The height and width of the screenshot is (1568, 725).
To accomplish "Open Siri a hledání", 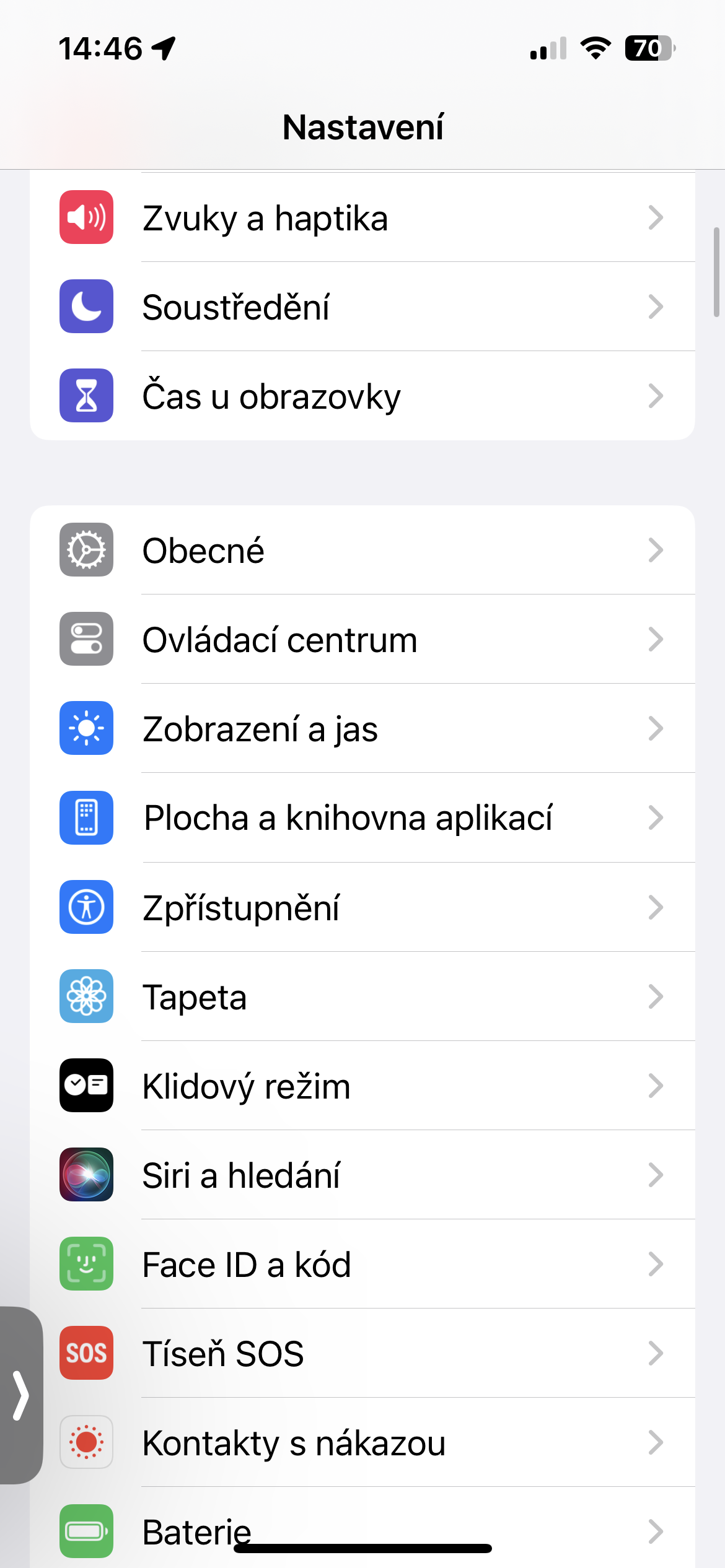I will pyautogui.click(x=362, y=1175).
